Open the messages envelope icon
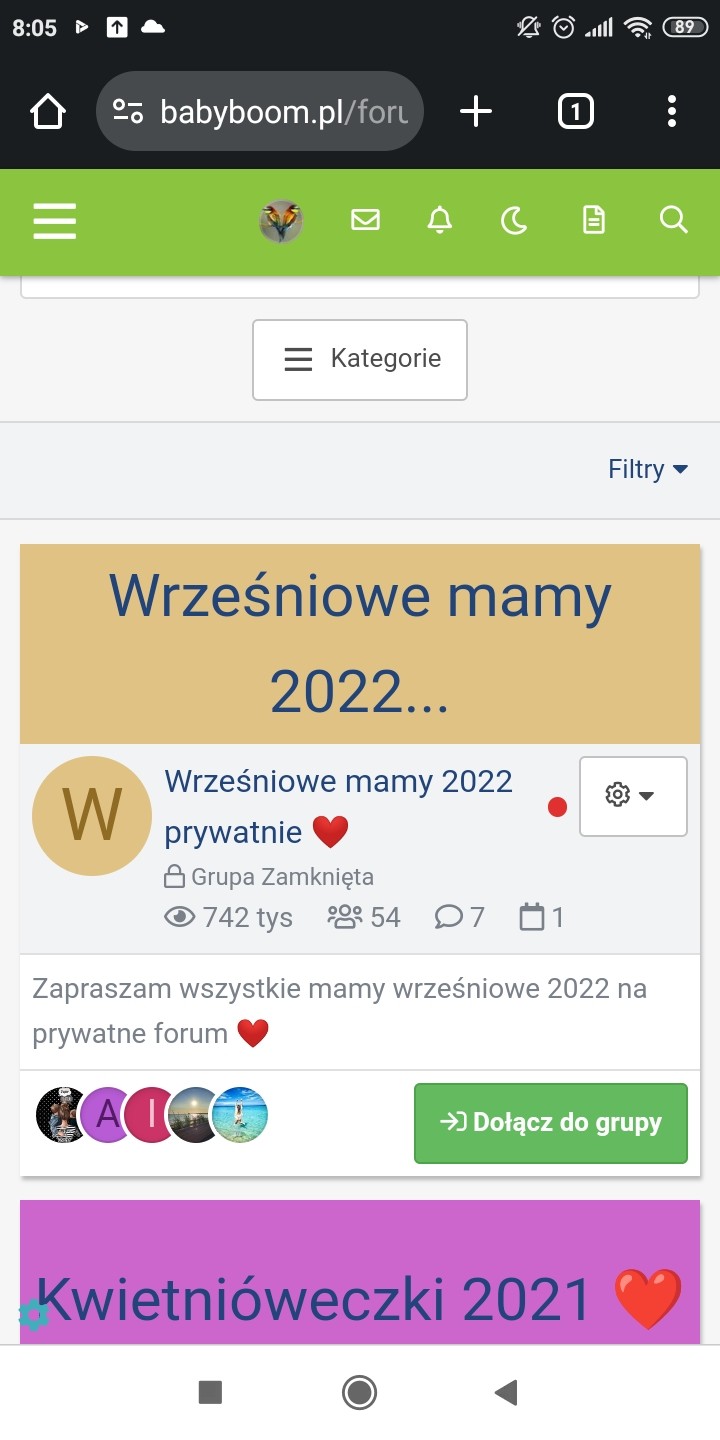This screenshot has width=720, height=1440. [365, 220]
